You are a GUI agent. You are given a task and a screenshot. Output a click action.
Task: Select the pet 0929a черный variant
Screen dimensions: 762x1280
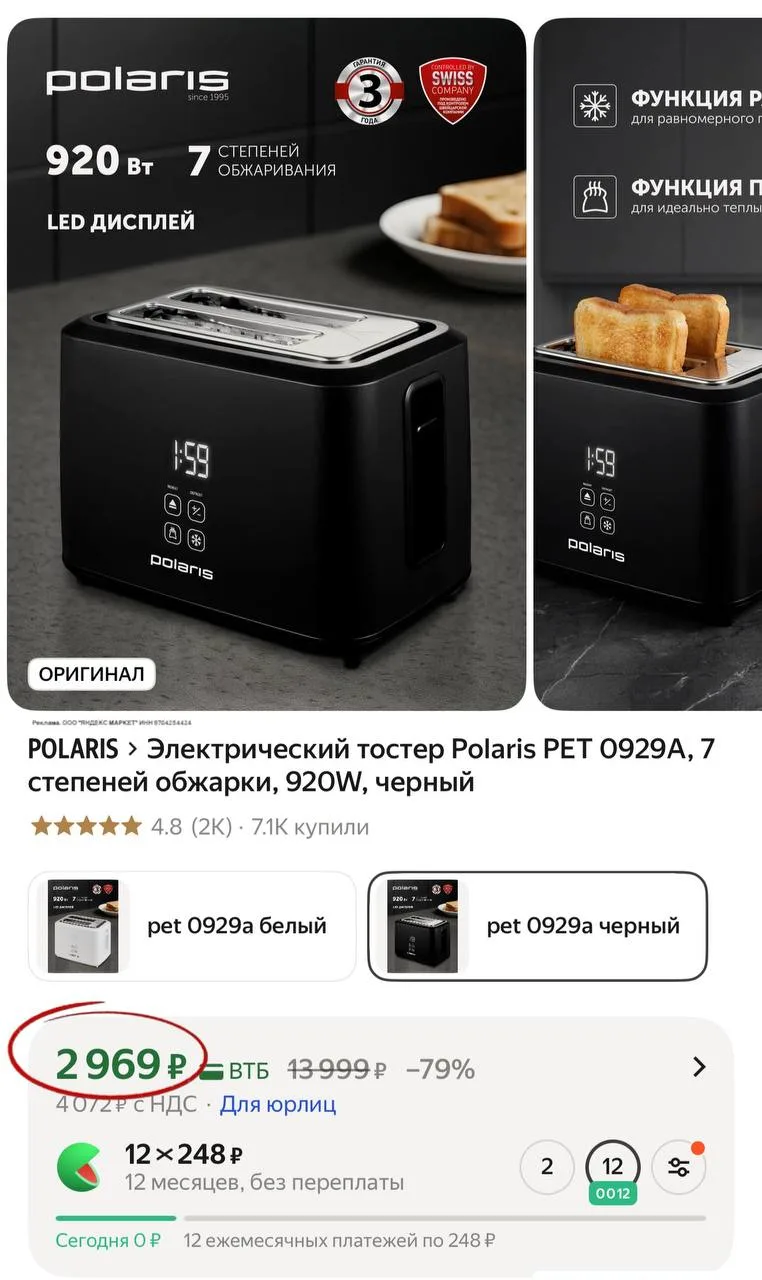coord(537,926)
